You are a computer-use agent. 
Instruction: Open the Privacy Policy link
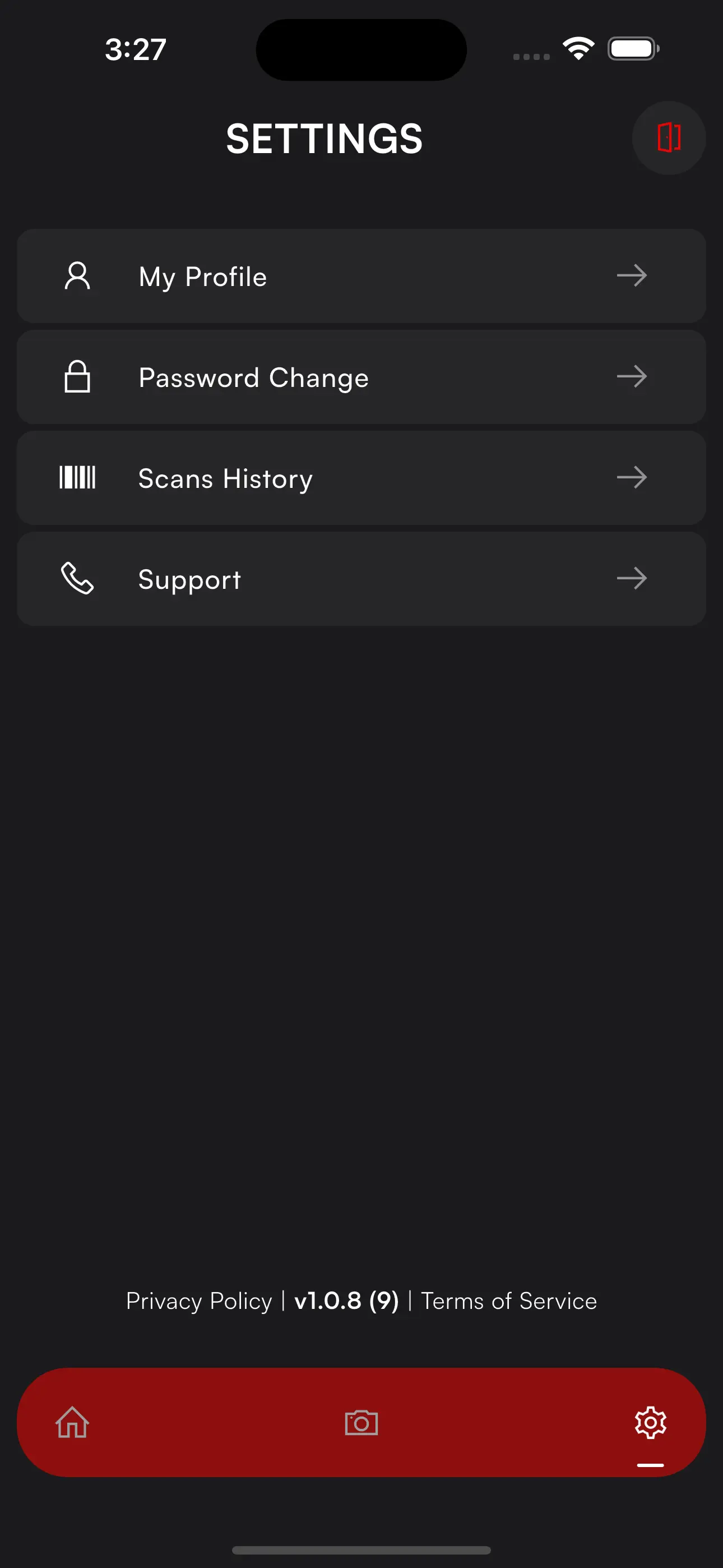(199, 1301)
